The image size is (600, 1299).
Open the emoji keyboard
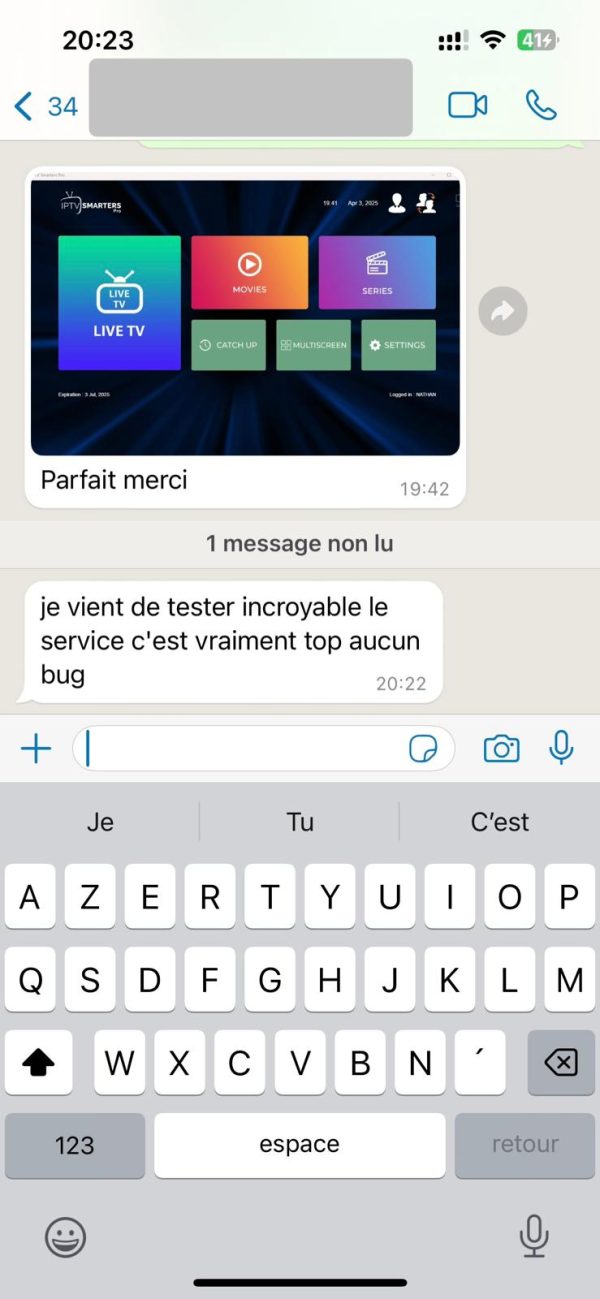tap(65, 1238)
